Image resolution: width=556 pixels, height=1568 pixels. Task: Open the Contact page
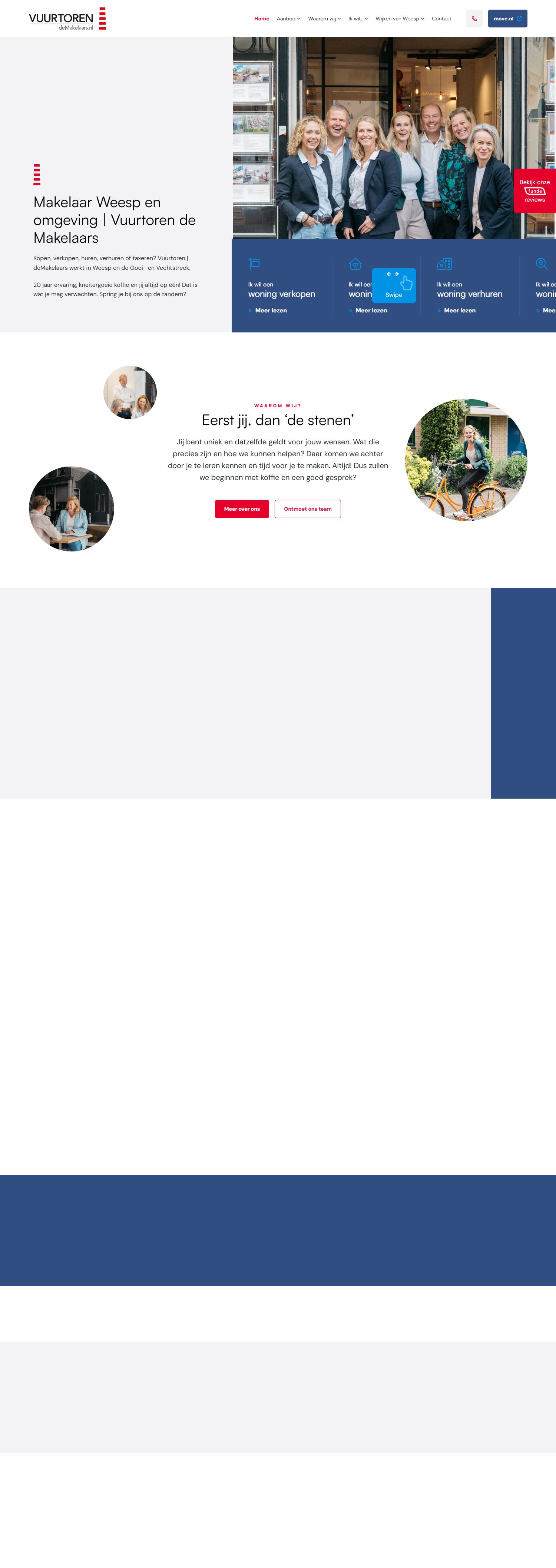pos(441,19)
